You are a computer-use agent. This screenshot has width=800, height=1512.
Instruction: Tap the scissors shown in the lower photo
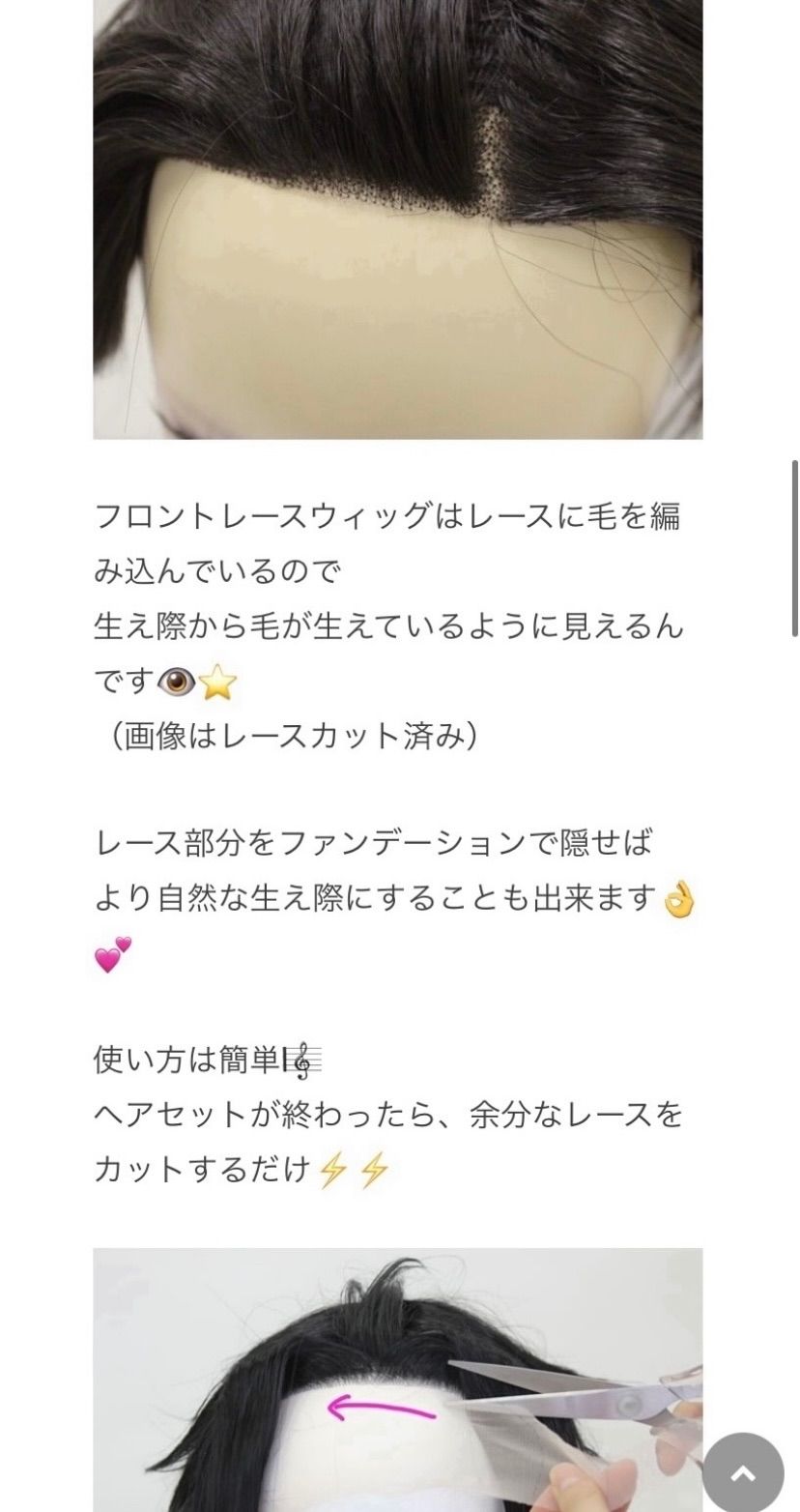tap(599, 1402)
